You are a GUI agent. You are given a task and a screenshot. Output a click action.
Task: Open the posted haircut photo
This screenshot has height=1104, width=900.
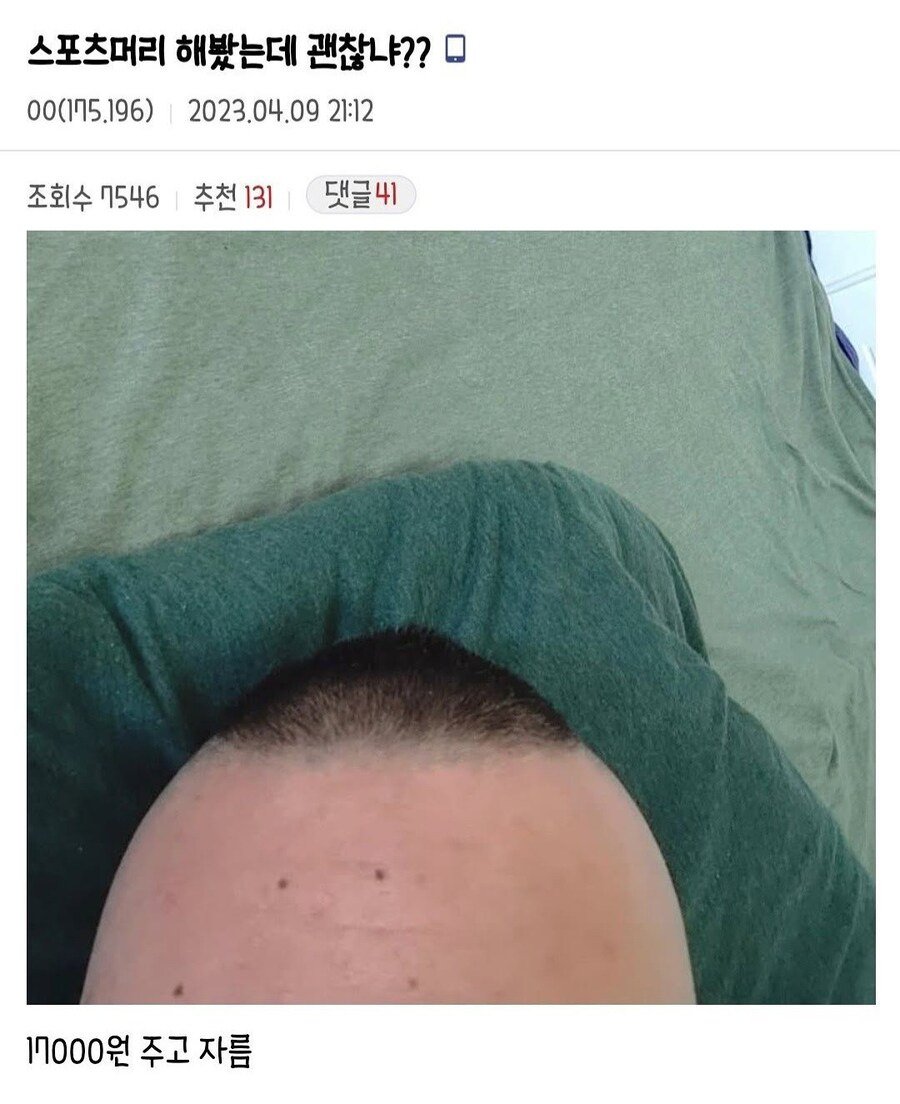point(450,617)
